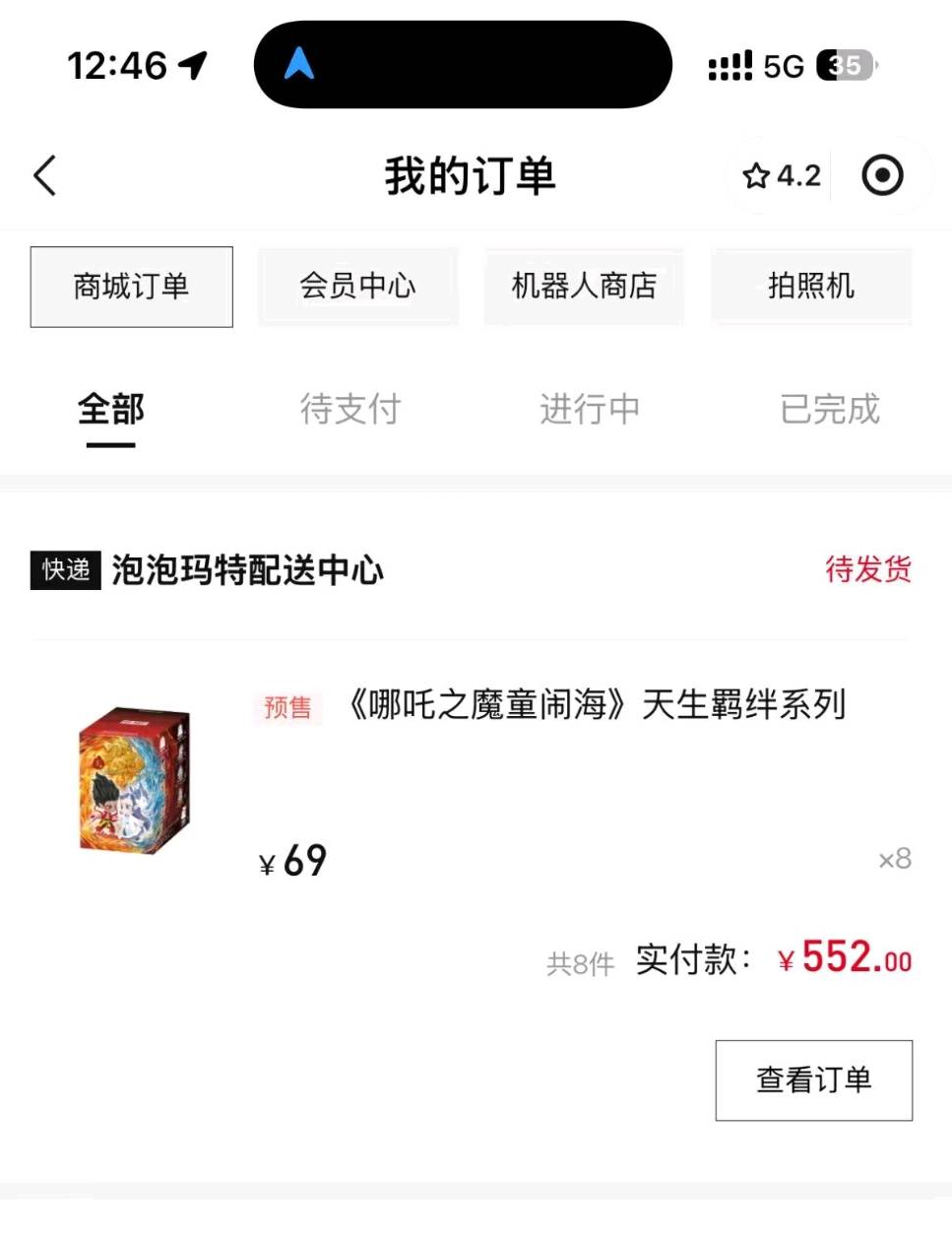Show 已完成 orders
The height and width of the screenshot is (1242, 952).
(829, 409)
